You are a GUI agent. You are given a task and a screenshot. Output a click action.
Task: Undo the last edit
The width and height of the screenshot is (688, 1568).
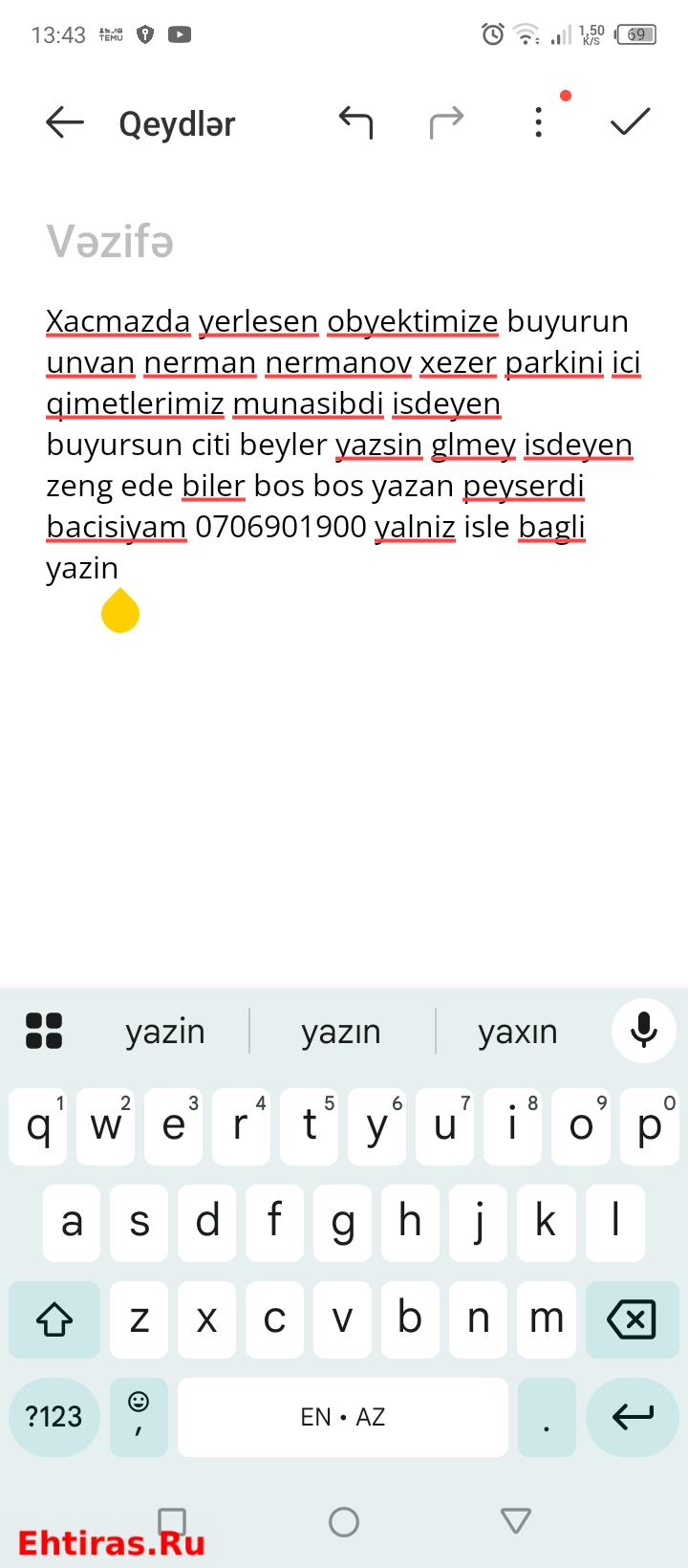(x=355, y=122)
